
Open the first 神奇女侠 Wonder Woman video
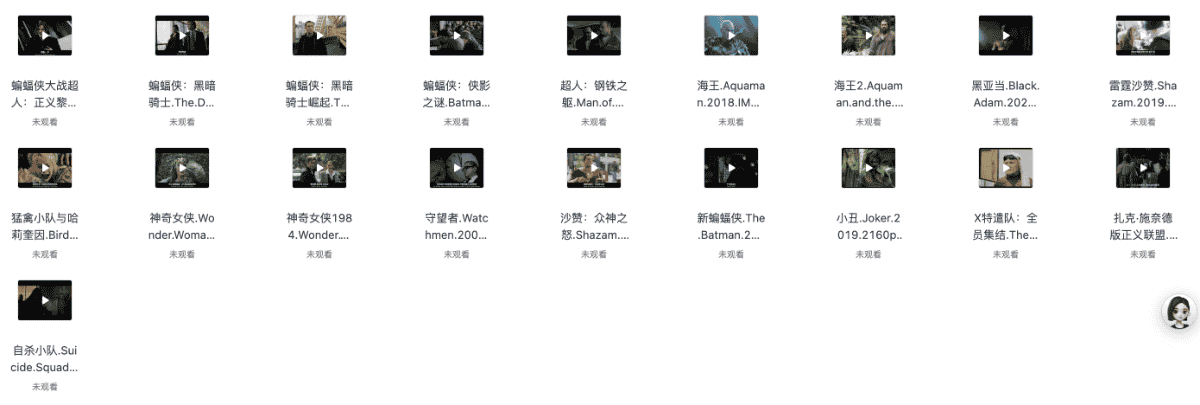coord(182,168)
